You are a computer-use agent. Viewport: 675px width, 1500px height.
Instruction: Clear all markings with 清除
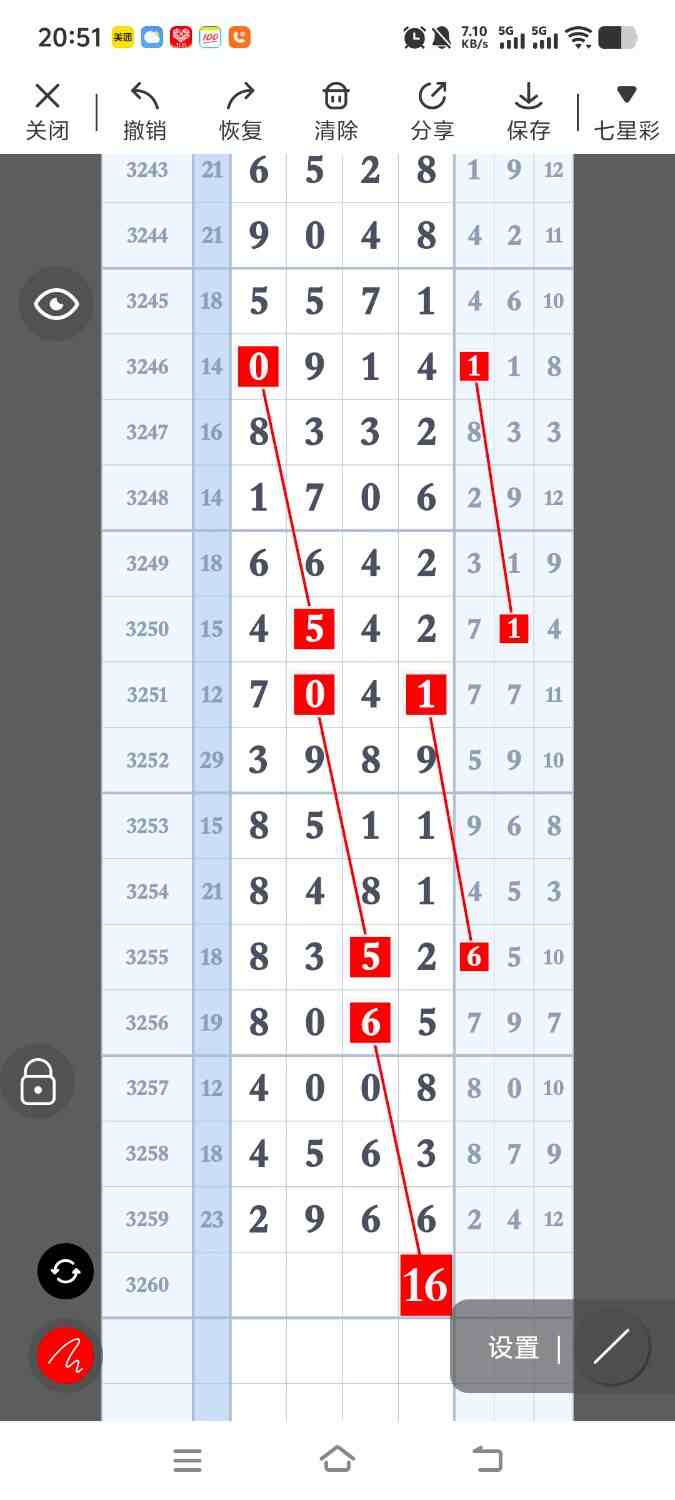pos(336,111)
